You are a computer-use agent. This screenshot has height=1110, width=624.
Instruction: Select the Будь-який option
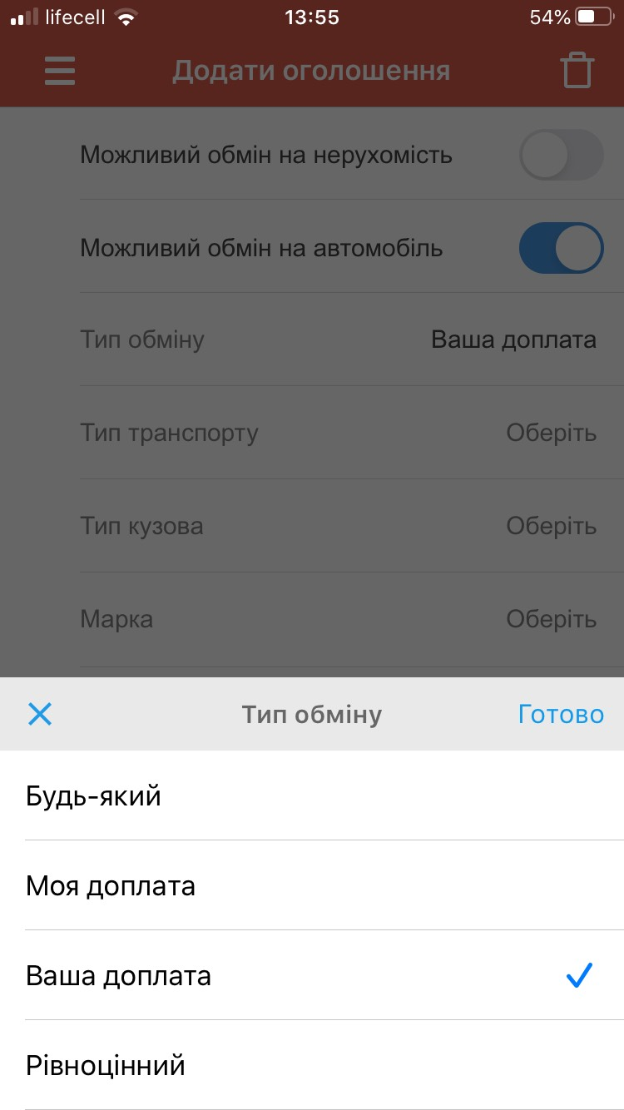pyautogui.click(x=312, y=796)
